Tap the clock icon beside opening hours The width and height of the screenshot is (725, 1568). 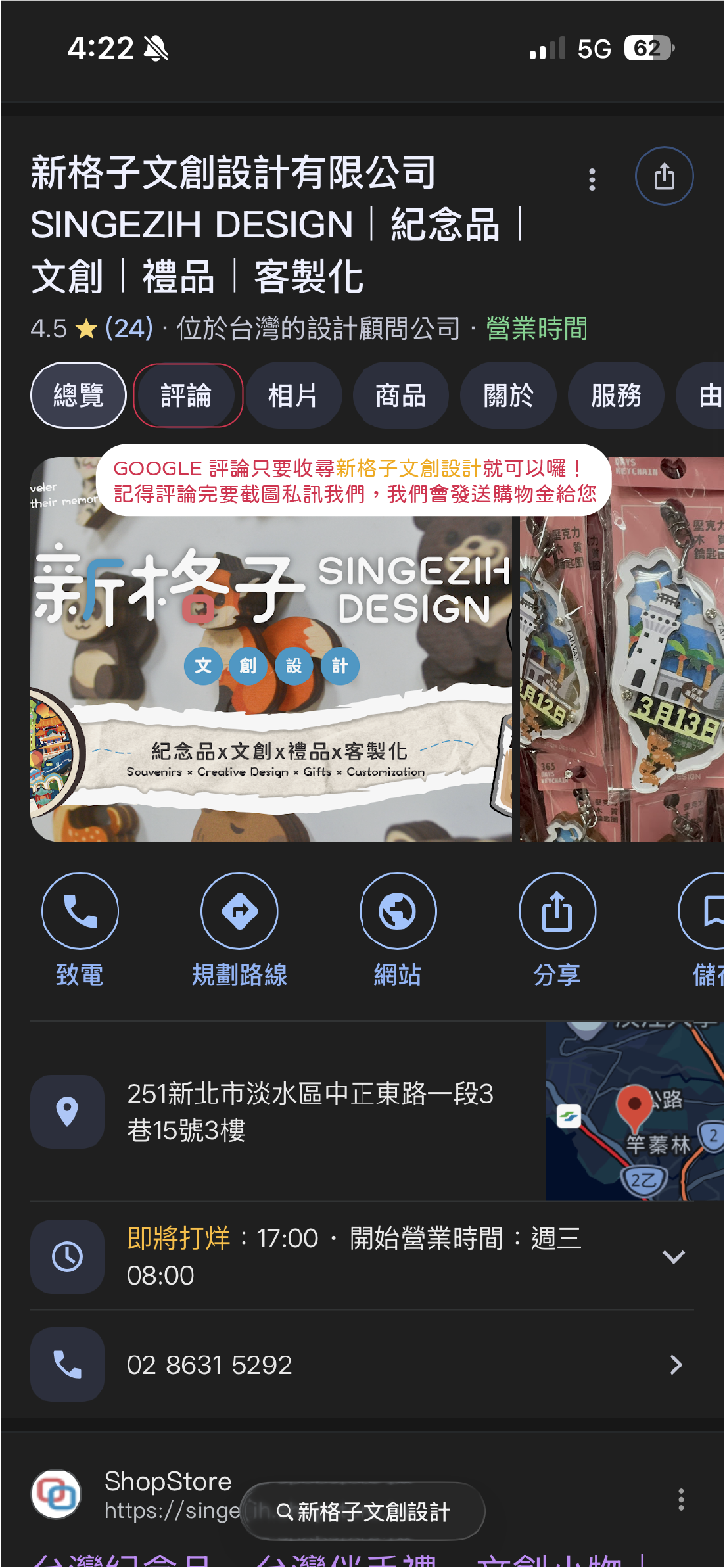[x=68, y=1256]
